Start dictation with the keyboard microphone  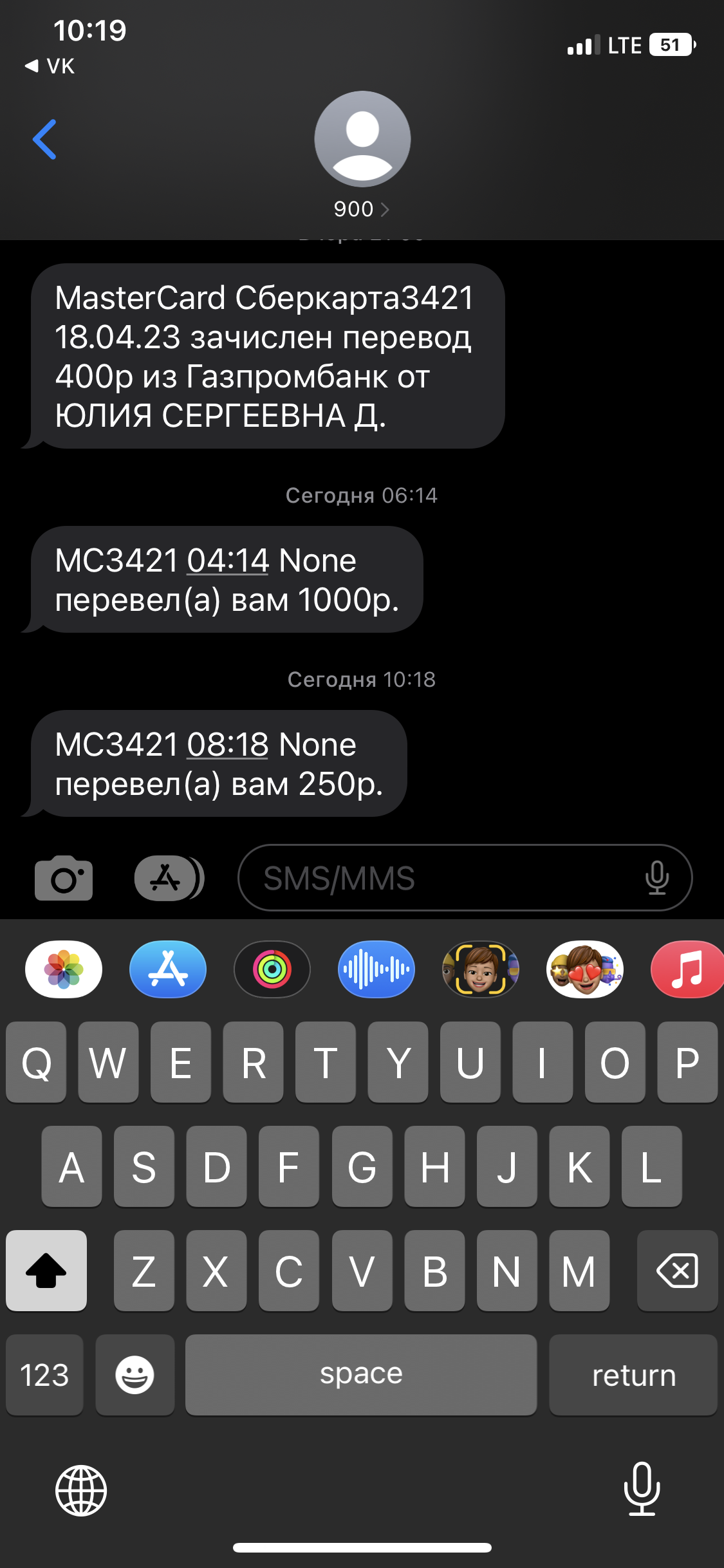642,1489
